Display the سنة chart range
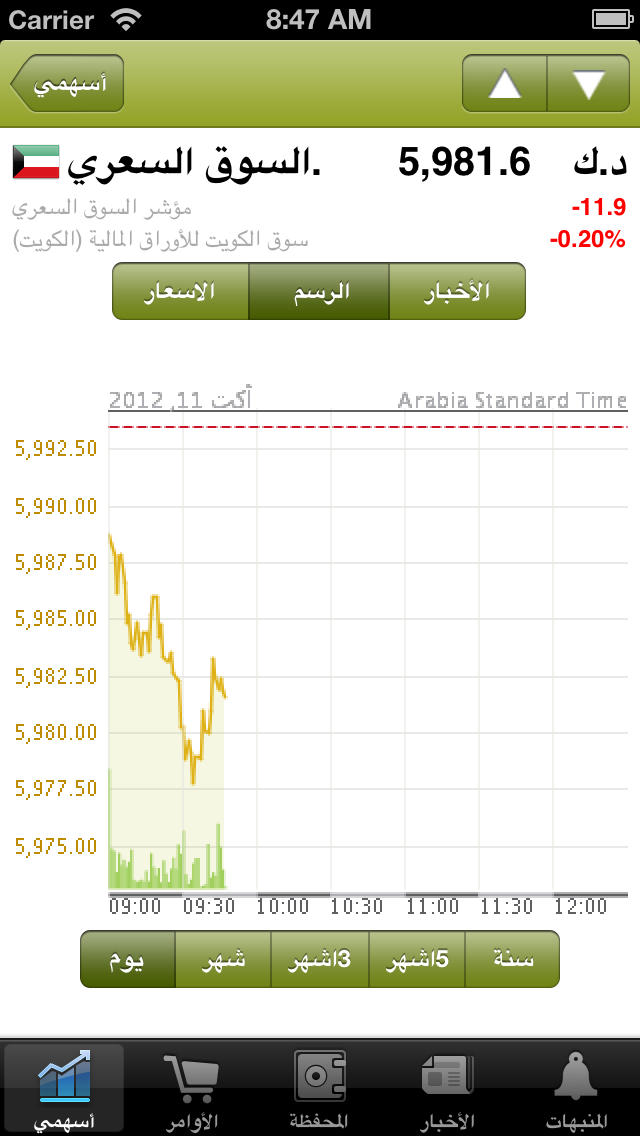The width and height of the screenshot is (640, 1136). [512, 959]
